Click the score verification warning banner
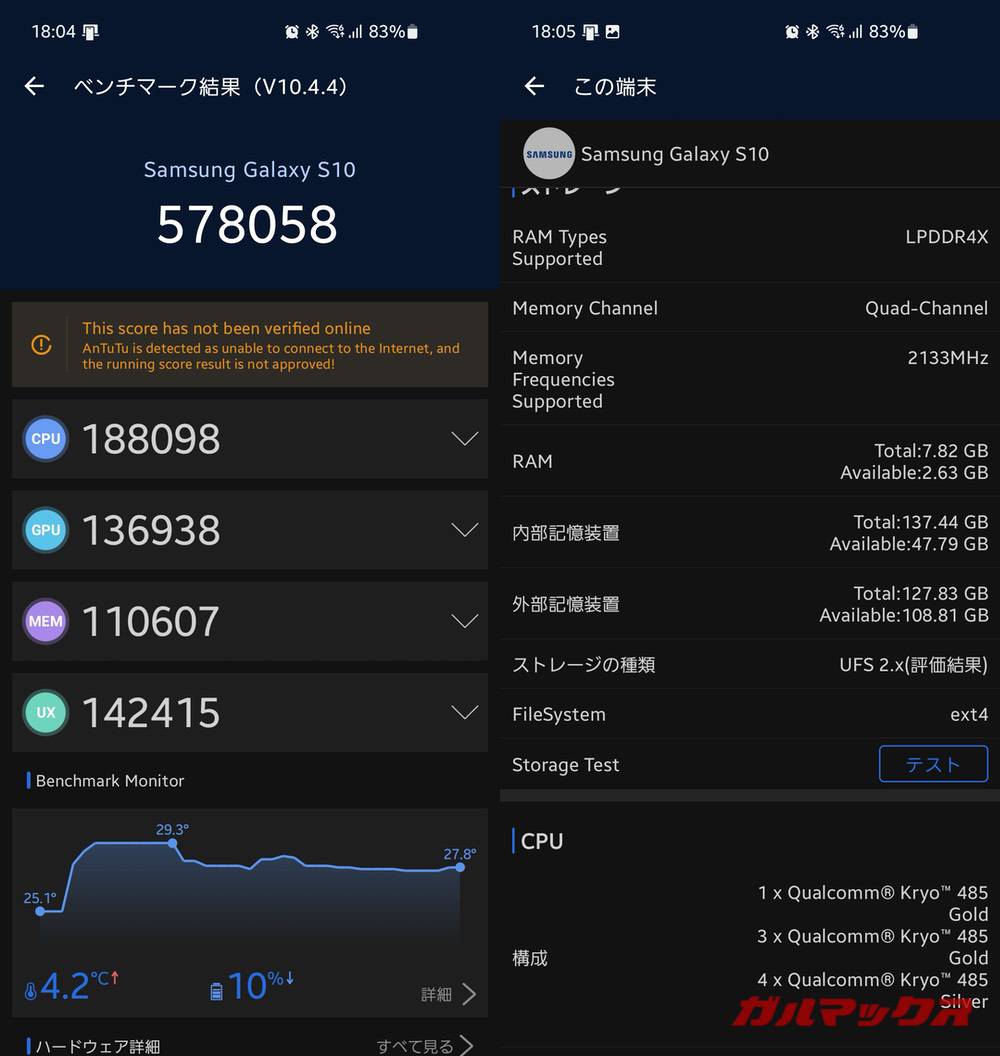 pyautogui.click(x=249, y=344)
